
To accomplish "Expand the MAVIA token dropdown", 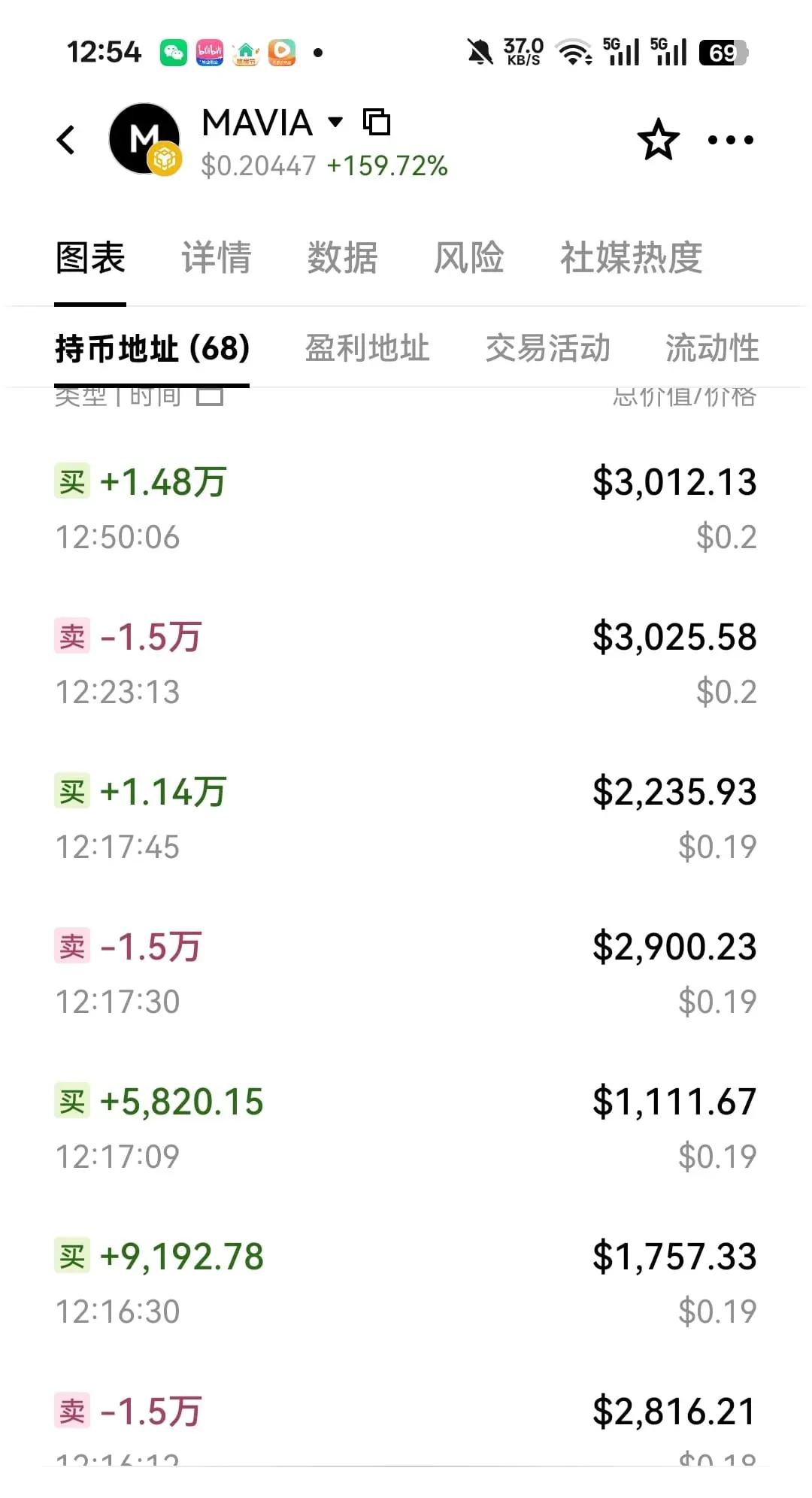I will point(336,122).
